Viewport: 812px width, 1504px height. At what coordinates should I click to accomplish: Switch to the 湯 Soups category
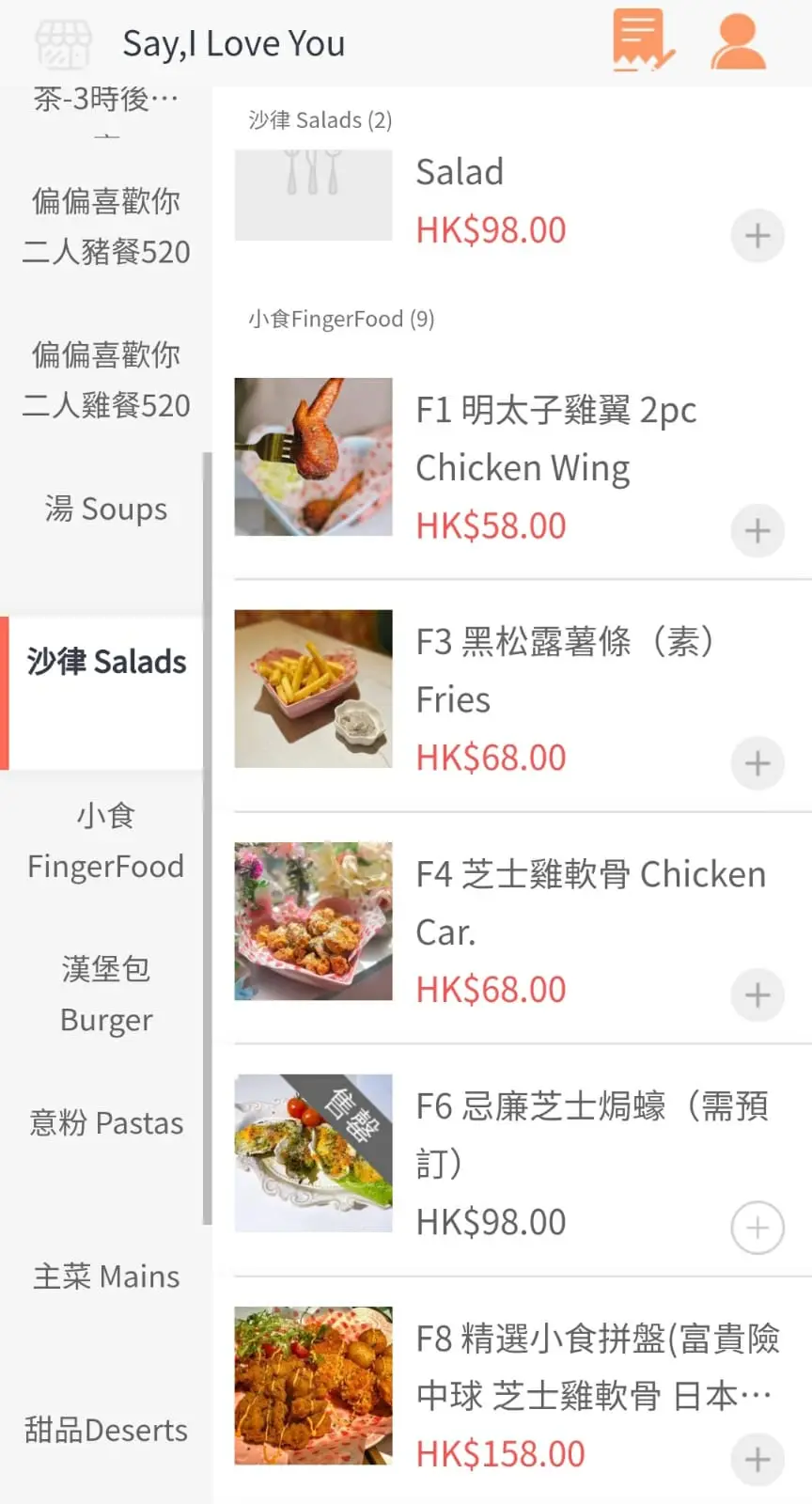pos(105,509)
